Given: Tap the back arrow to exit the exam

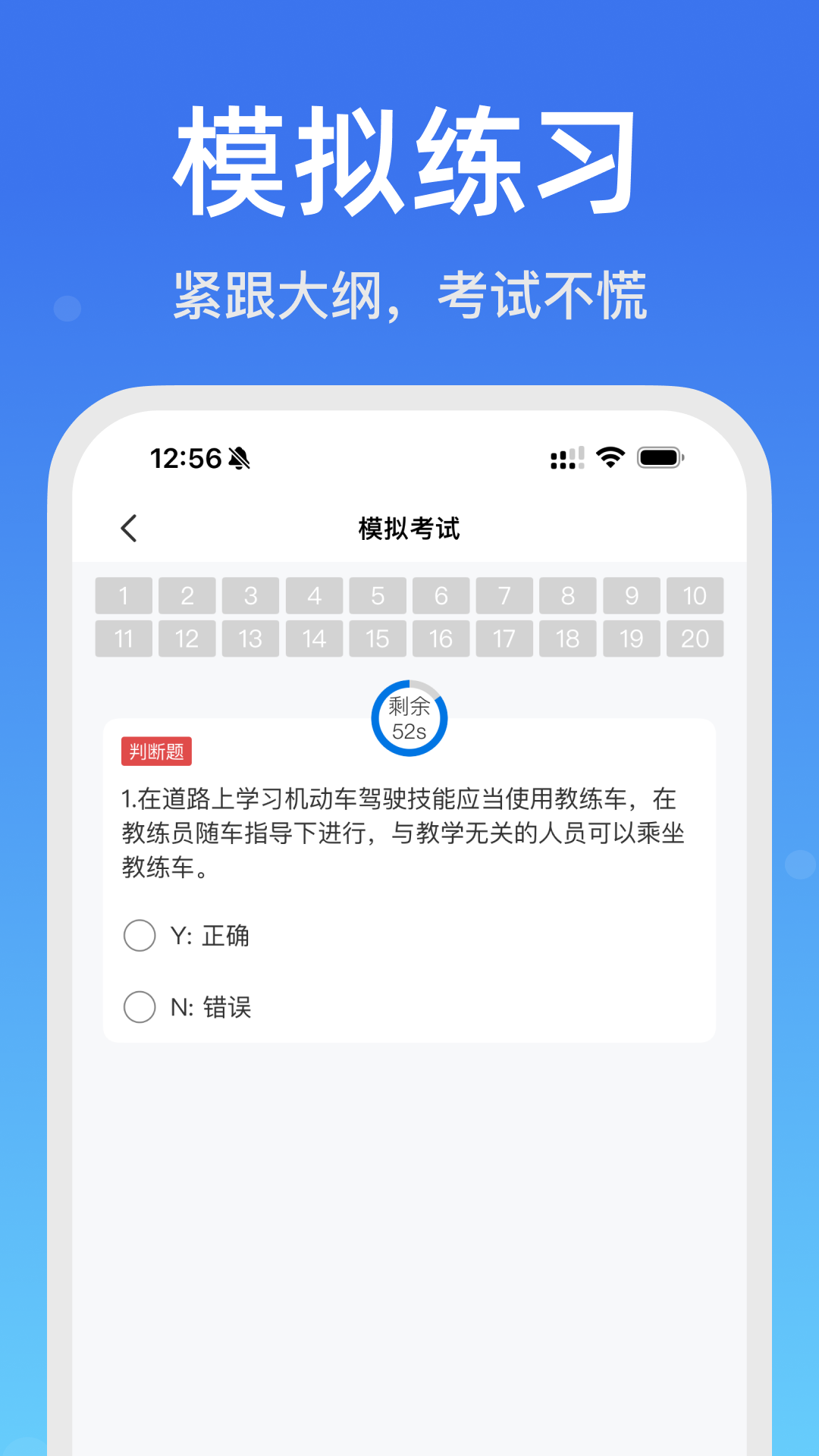Looking at the screenshot, I should point(129,527).
